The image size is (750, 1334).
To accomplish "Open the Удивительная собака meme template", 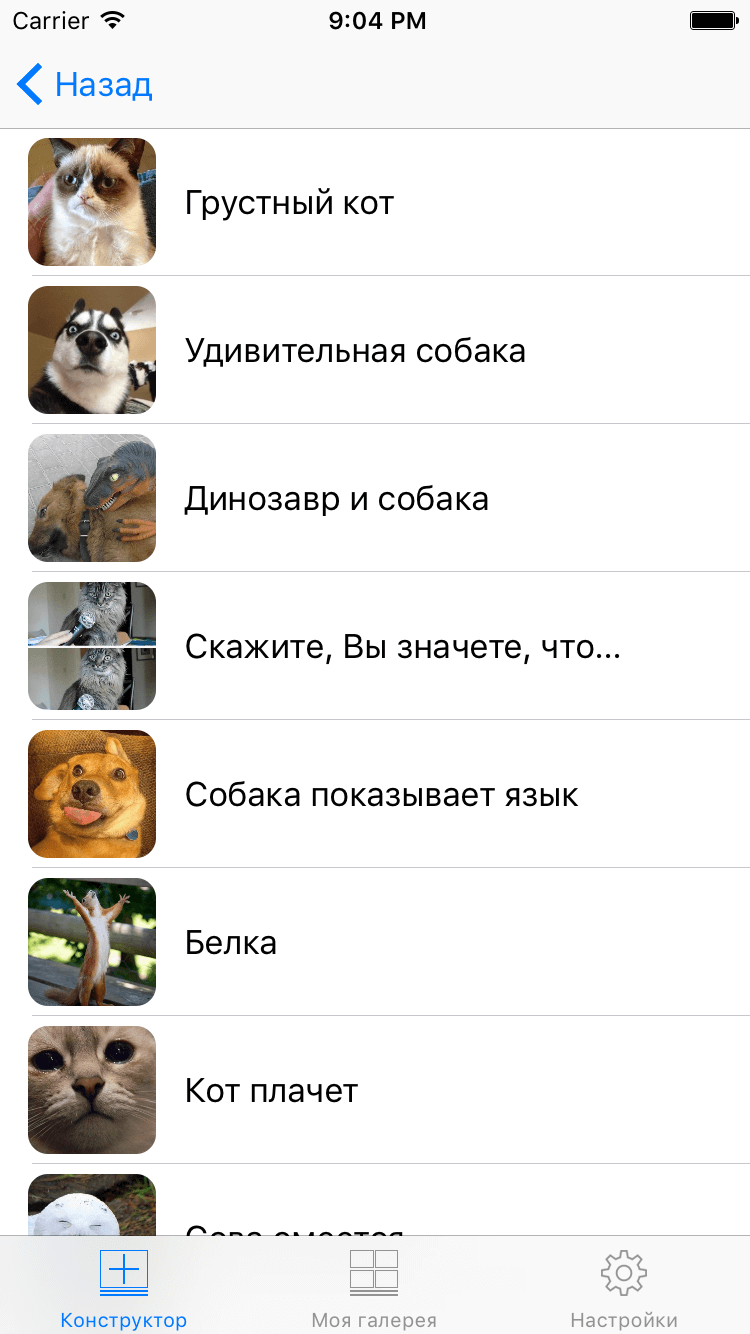I will click(375, 350).
